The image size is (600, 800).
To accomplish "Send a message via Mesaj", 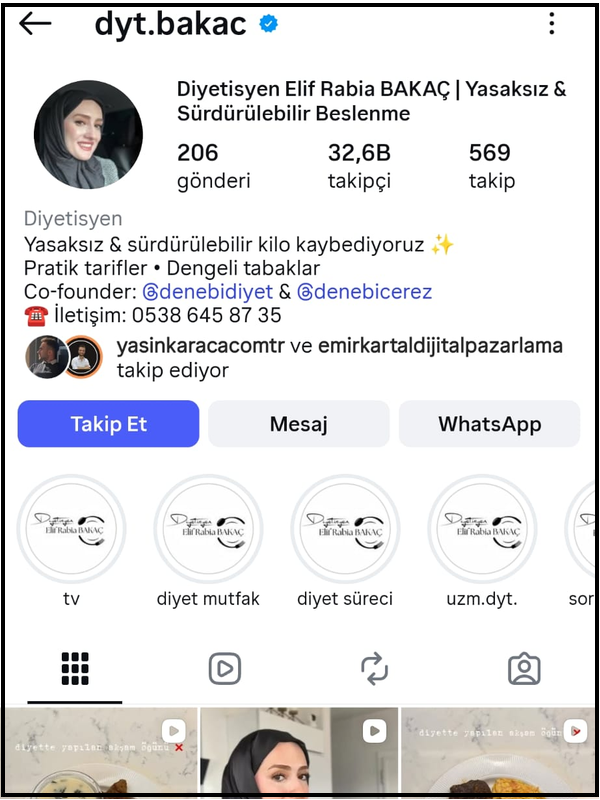I will 298,424.
